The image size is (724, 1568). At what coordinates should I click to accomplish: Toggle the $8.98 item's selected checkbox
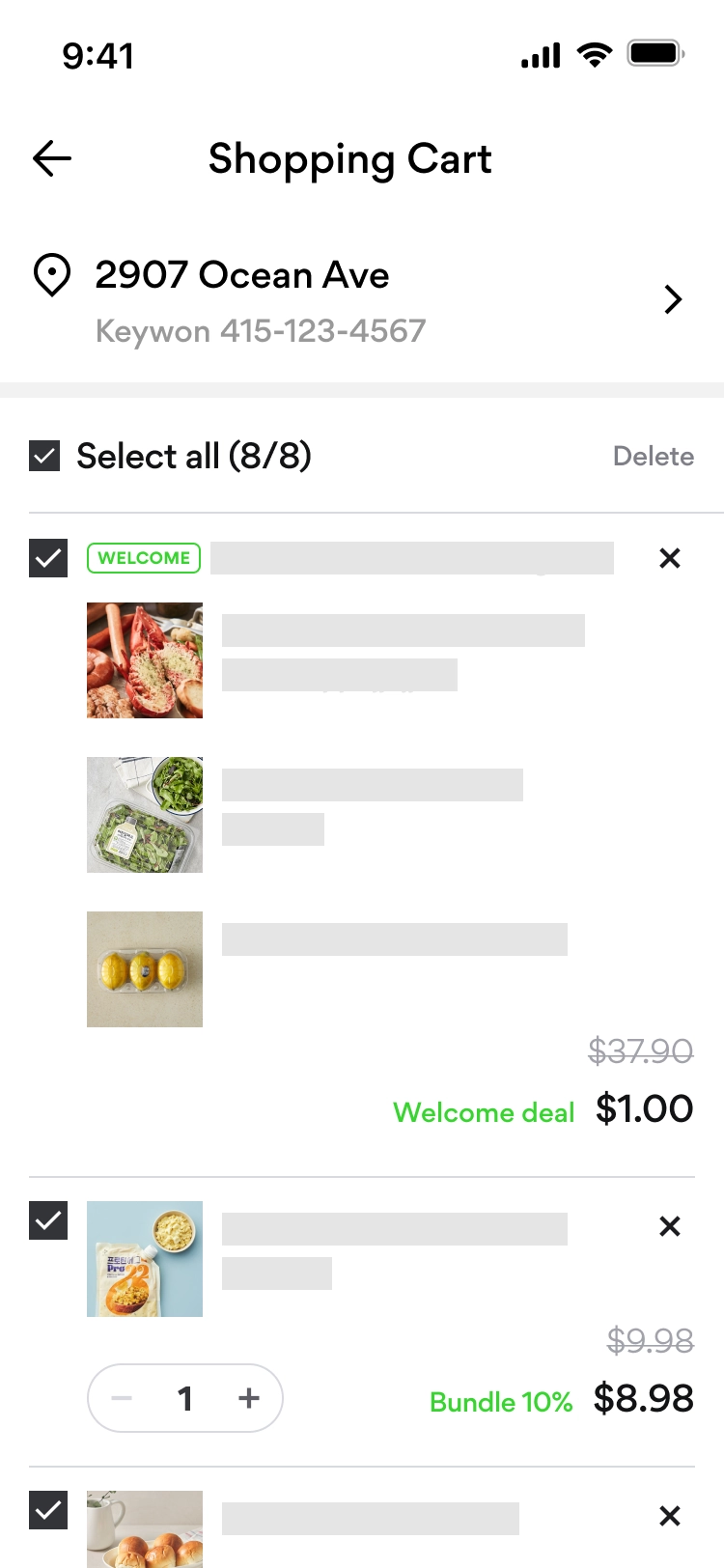point(47,1221)
